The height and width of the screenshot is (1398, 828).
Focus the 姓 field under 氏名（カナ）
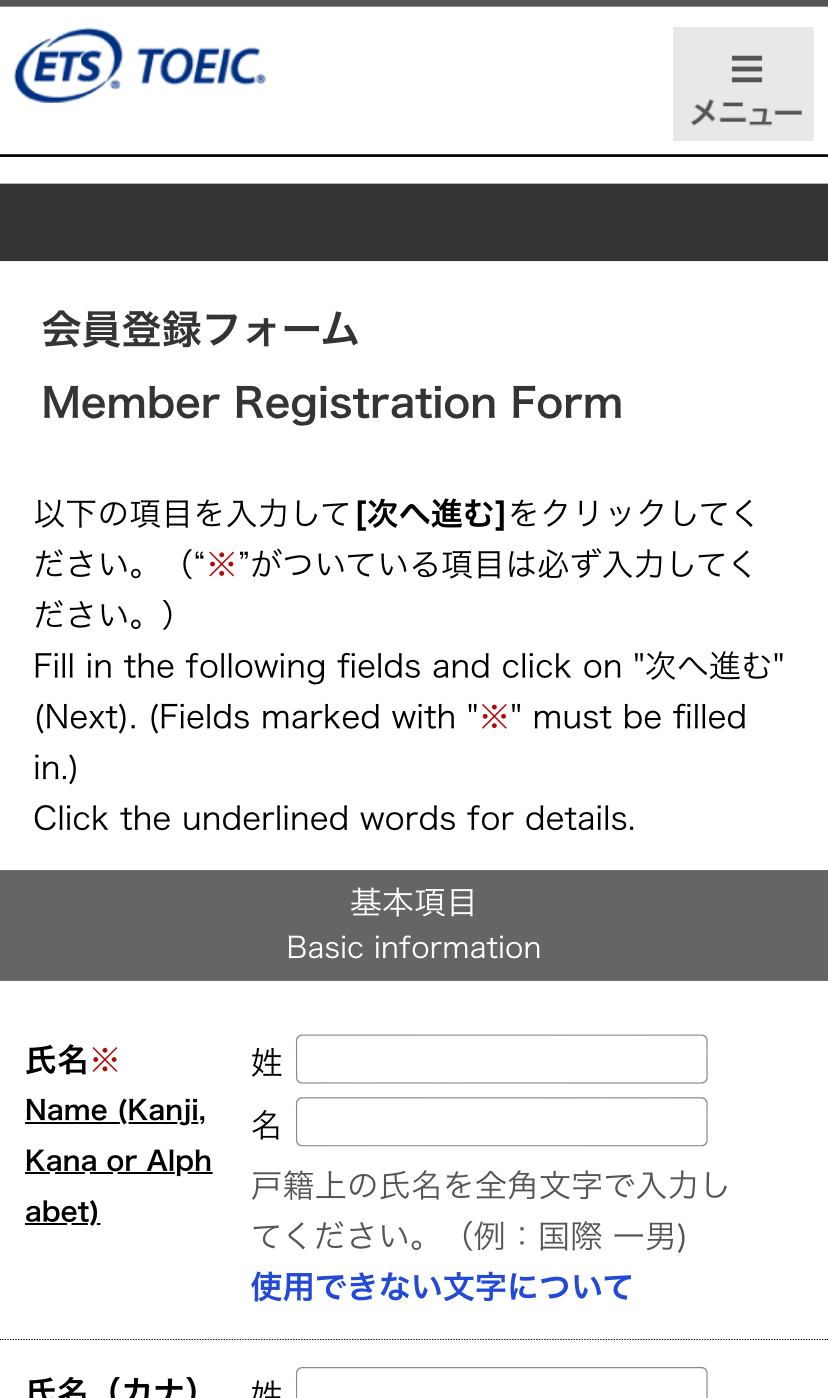coord(501,1384)
